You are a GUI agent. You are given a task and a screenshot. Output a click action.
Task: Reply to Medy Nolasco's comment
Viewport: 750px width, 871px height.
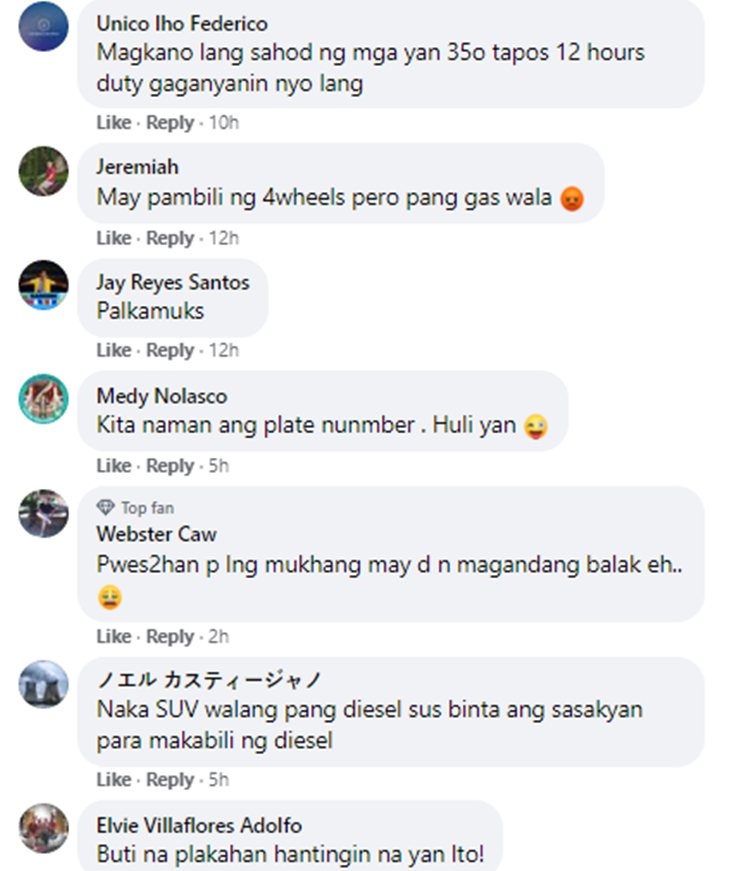170,466
